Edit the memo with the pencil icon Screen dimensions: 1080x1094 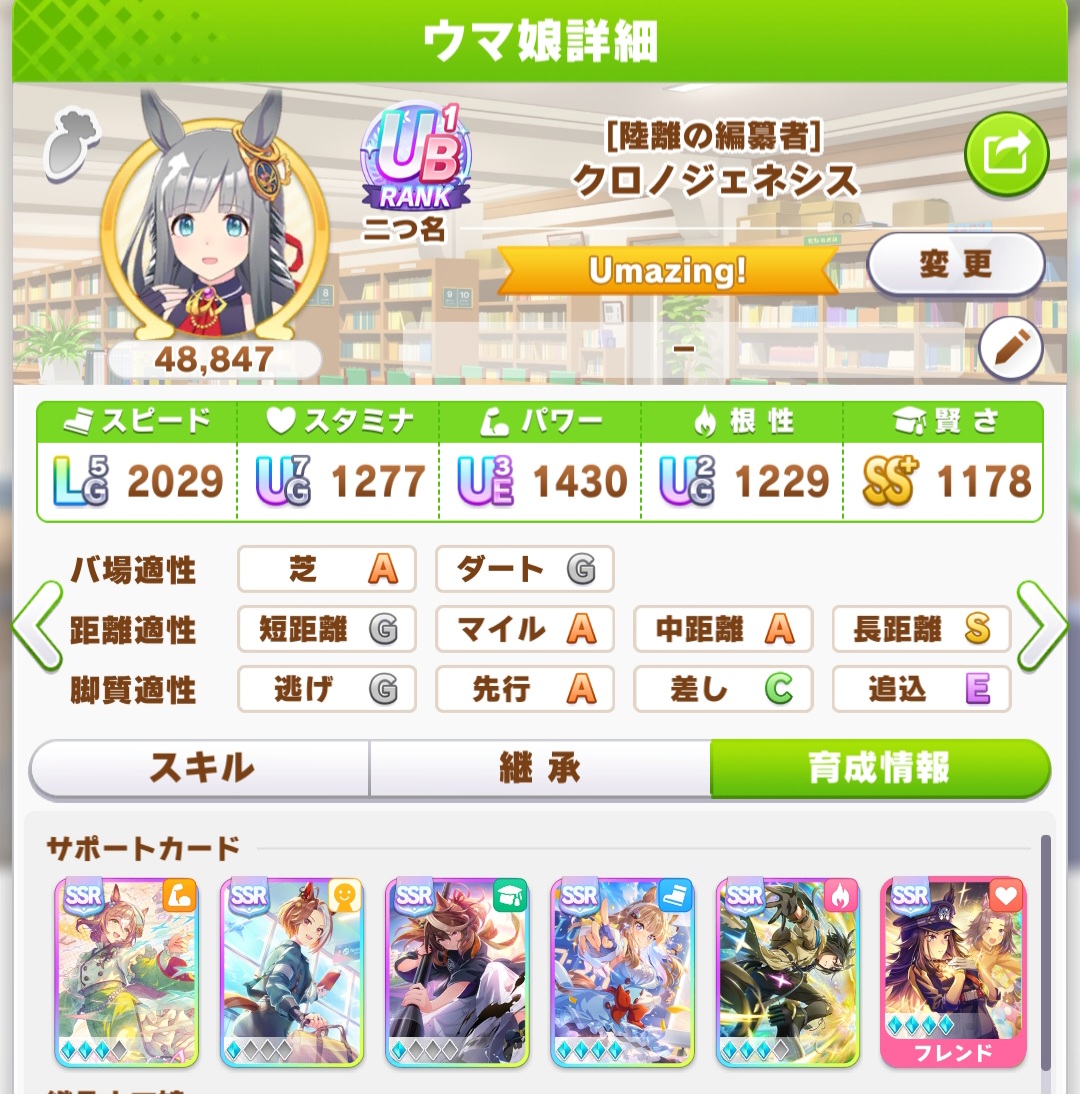(x=1011, y=347)
